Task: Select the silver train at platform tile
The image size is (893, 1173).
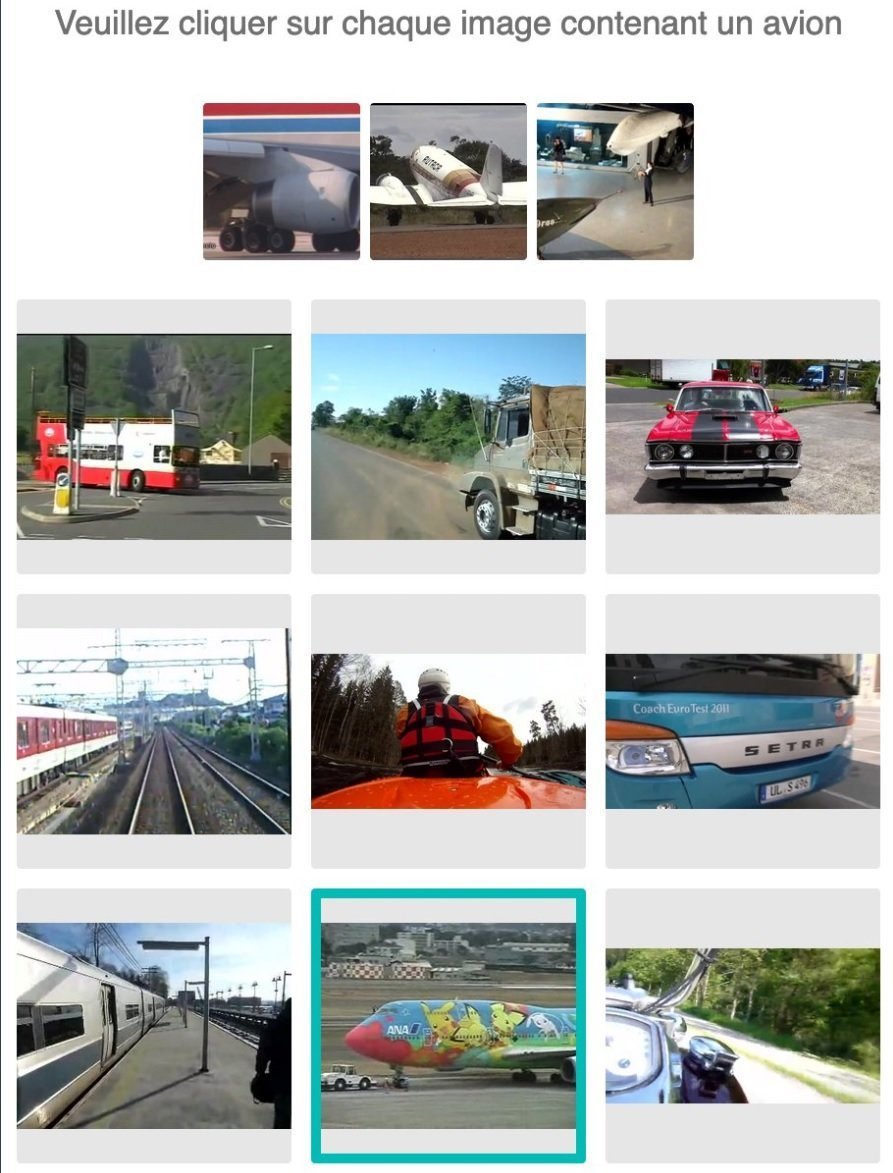Action: (153, 1026)
